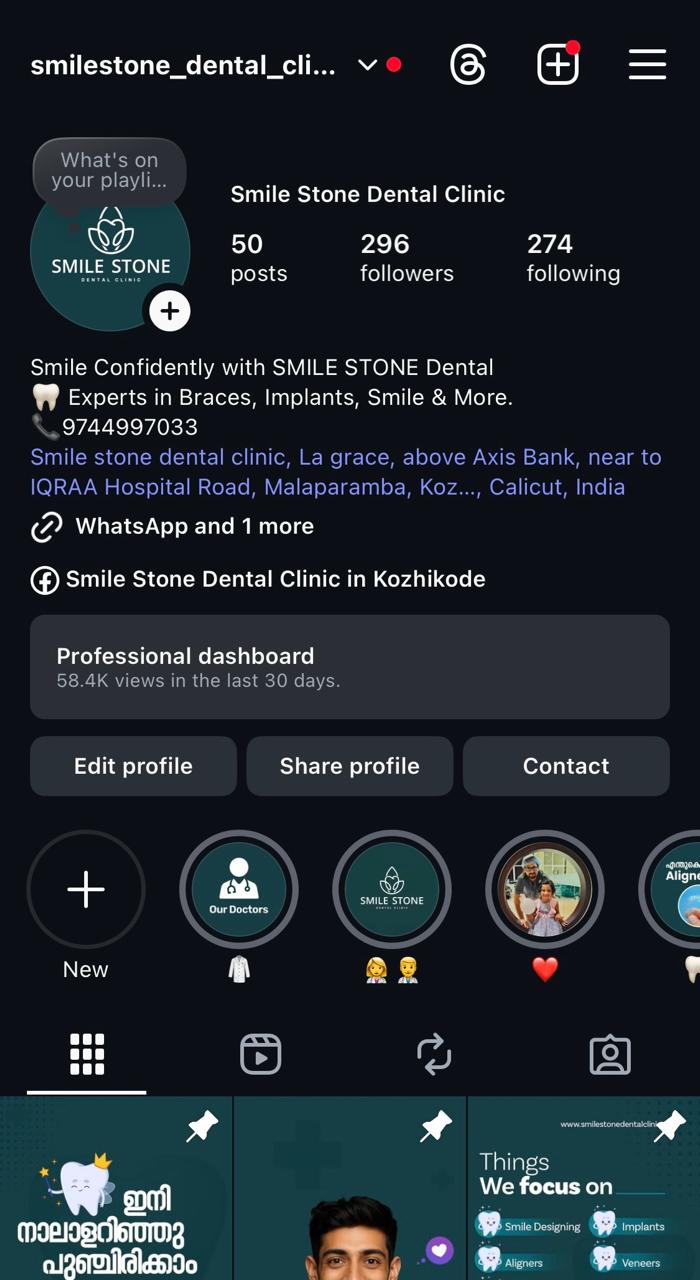Screen dimensions: 700x1280
Task: Open the Our Doctors highlight
Action: (x=239, y=890)
